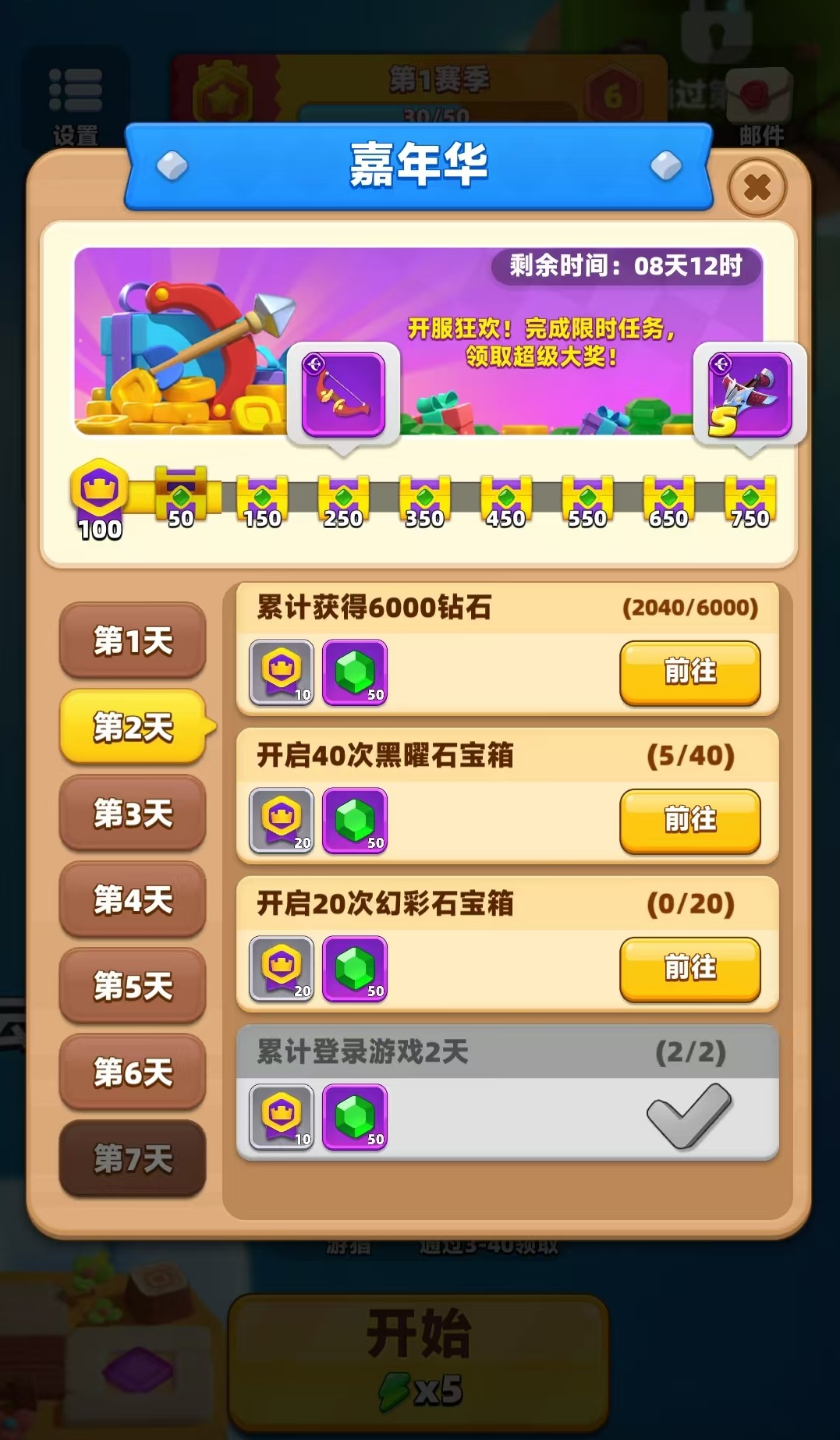Close the 嘉年华 dialog
This screenshot has width=840, height=1440.
(x=756, y=188)
